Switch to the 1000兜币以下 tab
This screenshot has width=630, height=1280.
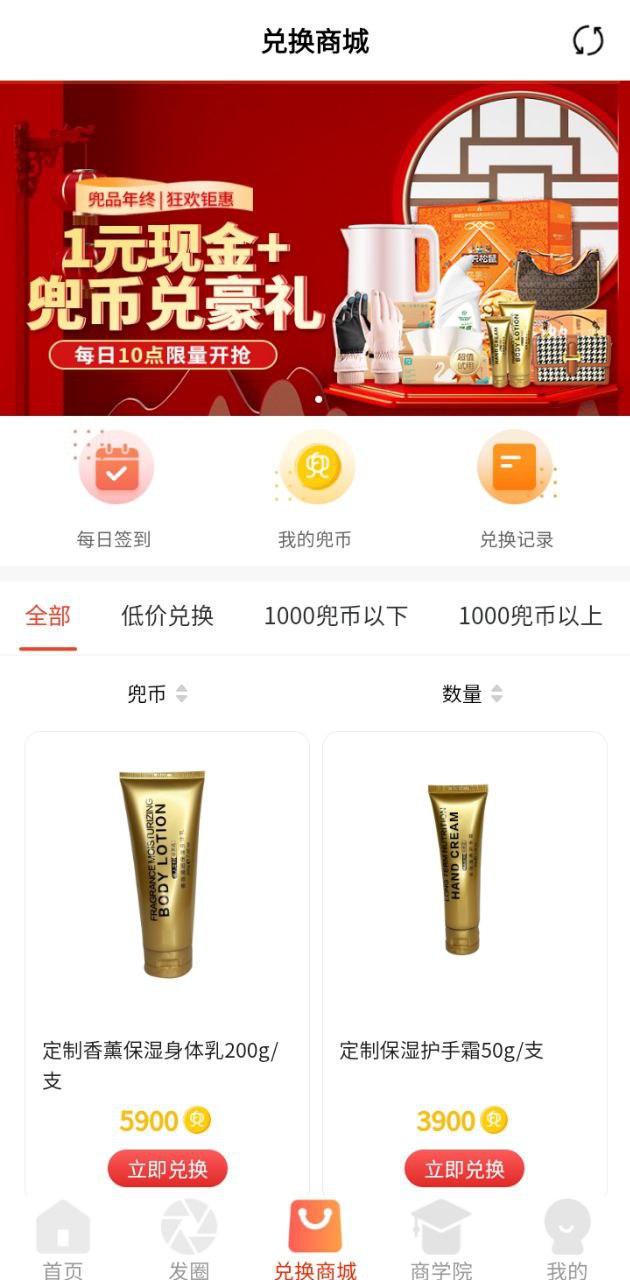[336, 616]
